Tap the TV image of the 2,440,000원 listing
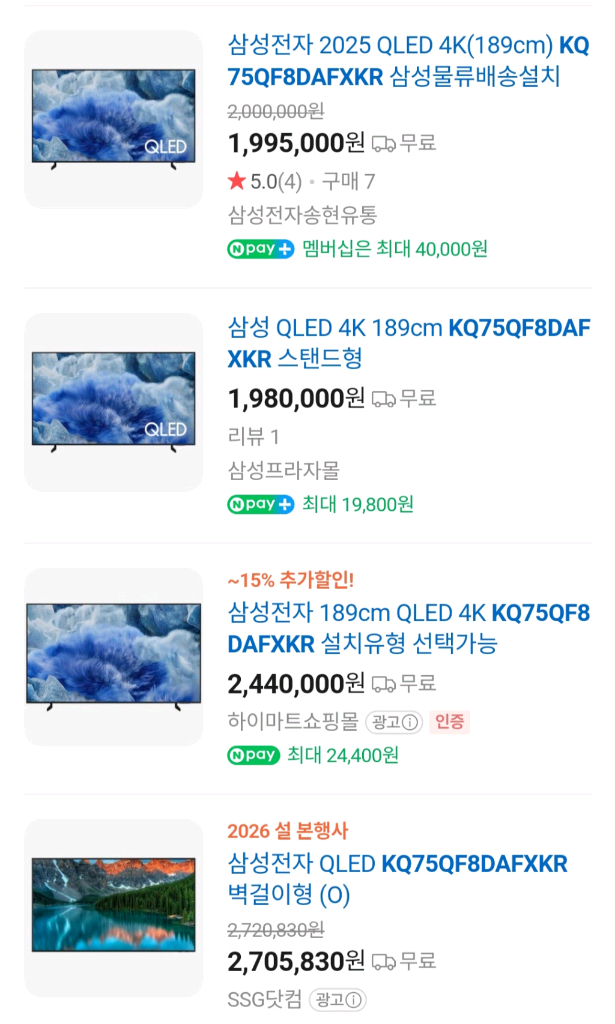This screenshot has width=615, height=1024. [113, 657]
